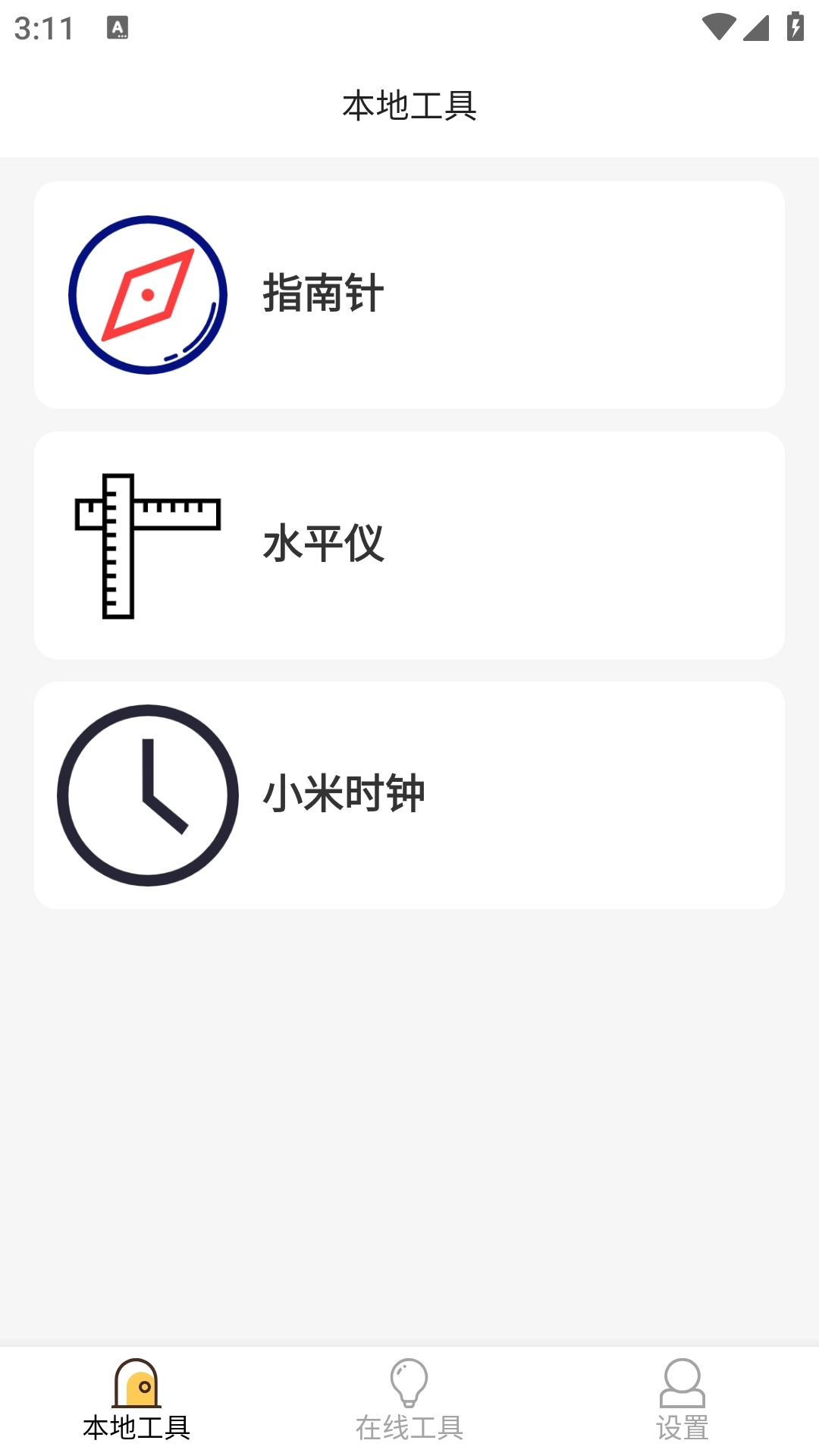Tap the 本地工具 page title
The width and height of the screenshot is (819, 1456).
click(x=409, y=106)
